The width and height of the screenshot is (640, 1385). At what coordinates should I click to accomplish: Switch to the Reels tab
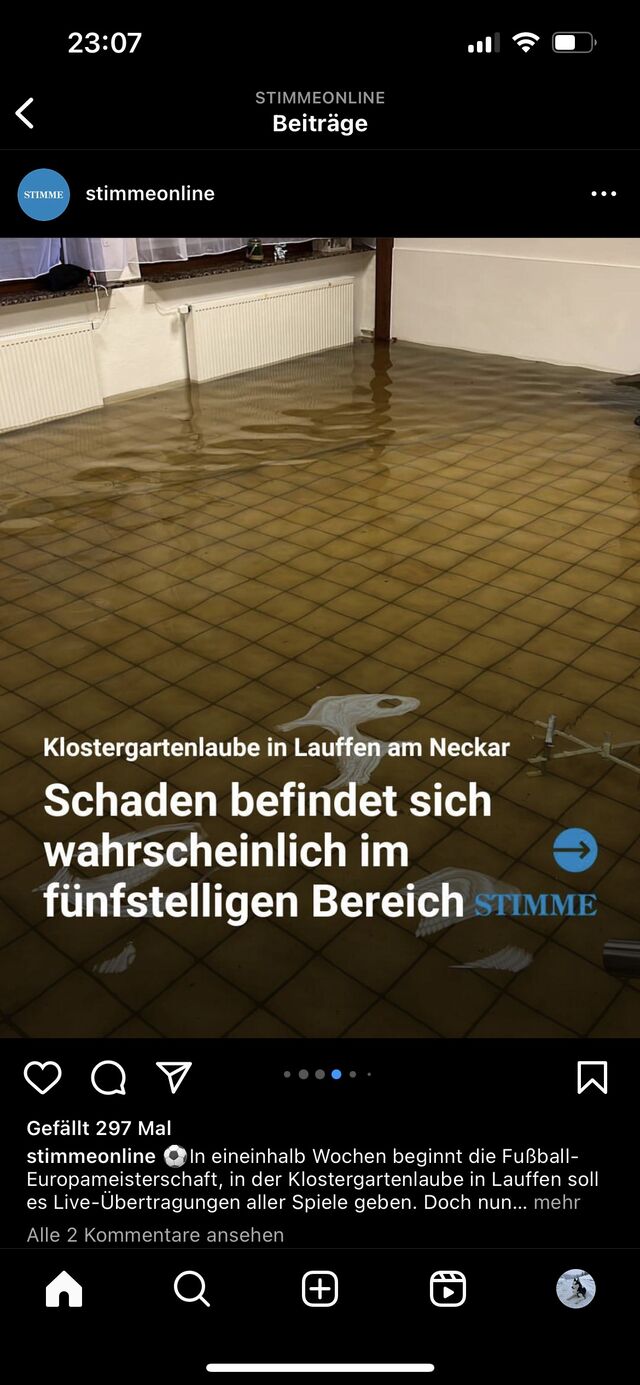coord(447,1289)
